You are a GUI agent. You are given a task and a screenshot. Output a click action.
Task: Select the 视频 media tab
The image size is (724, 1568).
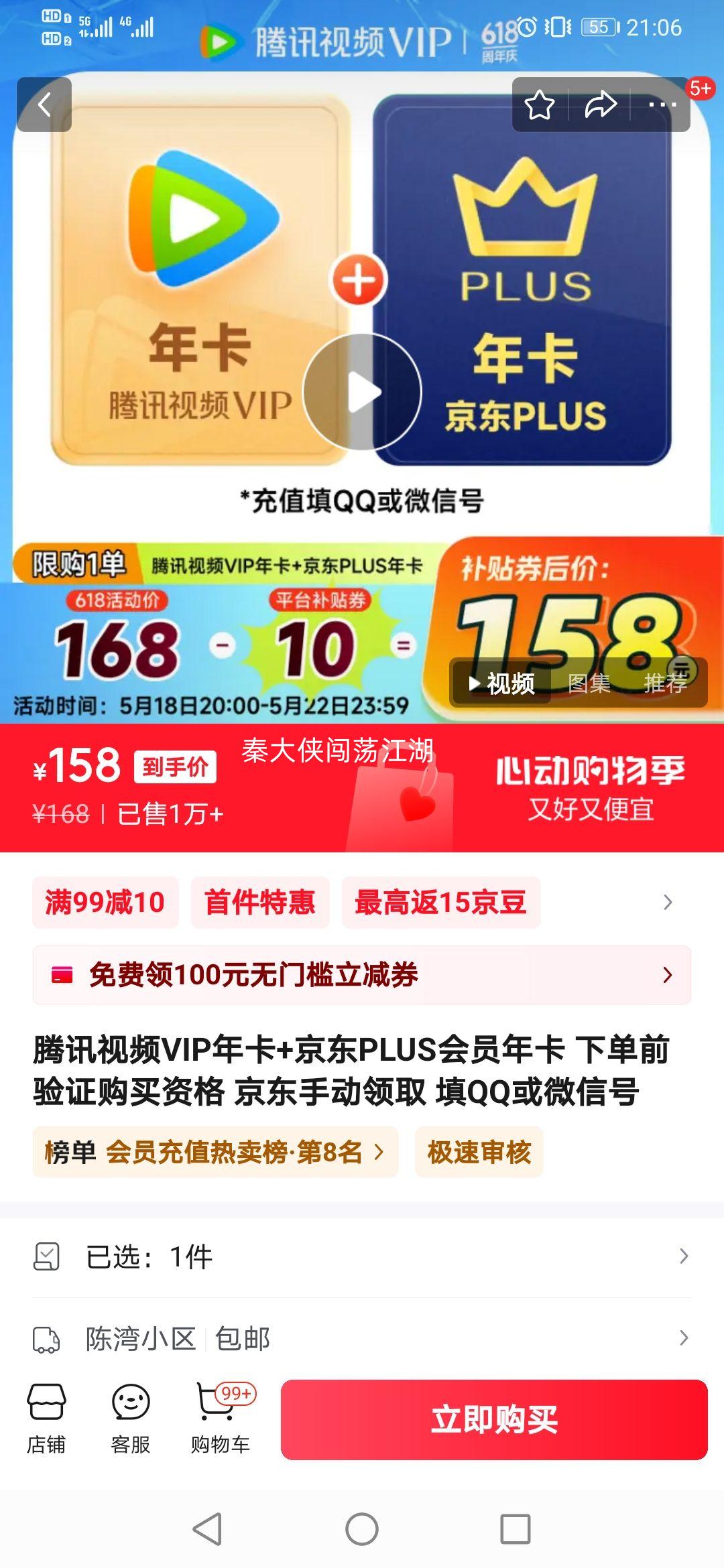pyautogui.click(x=502, y=683)
